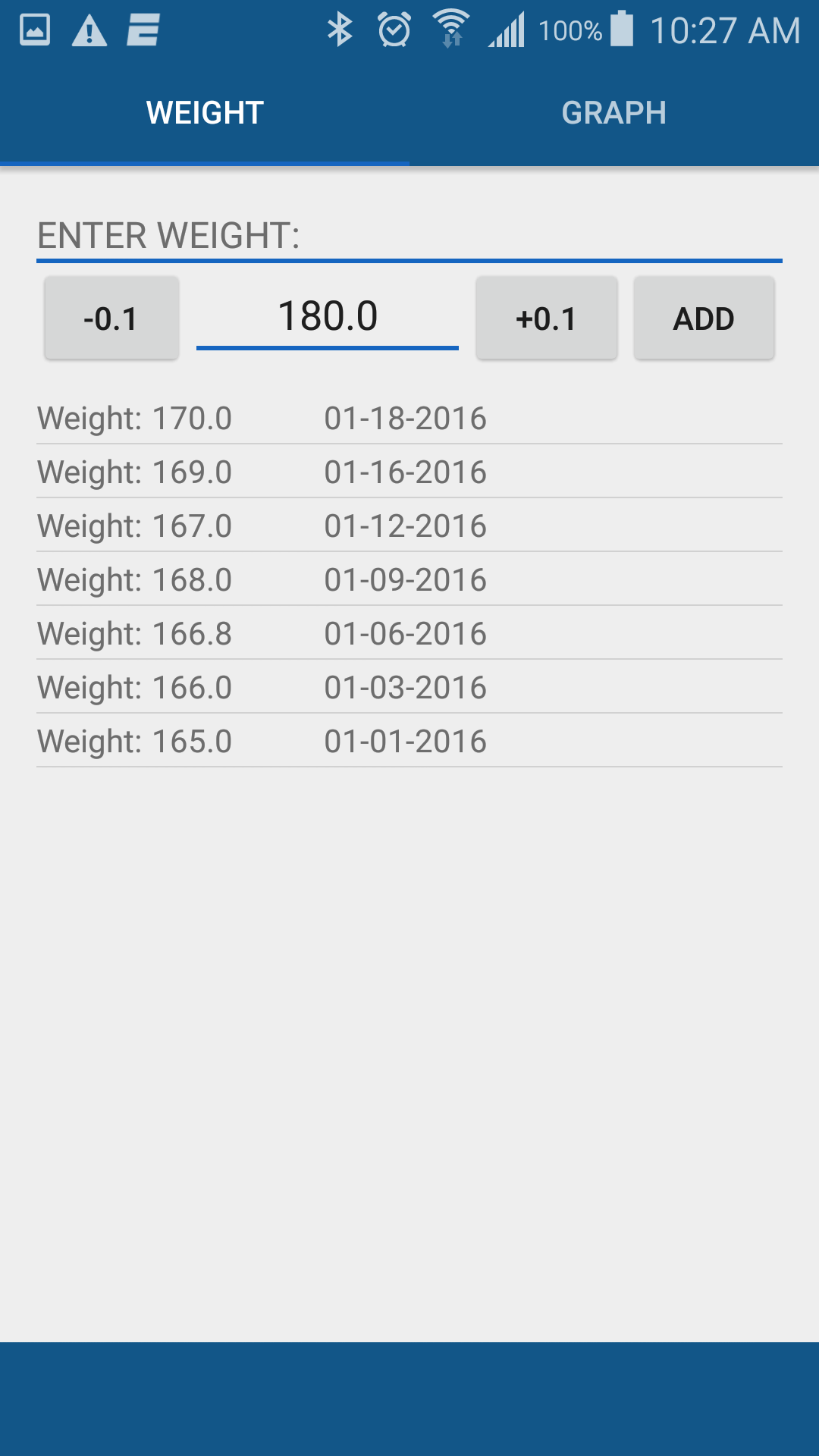Select the WEIGHT tab

(x=205, y=111)
